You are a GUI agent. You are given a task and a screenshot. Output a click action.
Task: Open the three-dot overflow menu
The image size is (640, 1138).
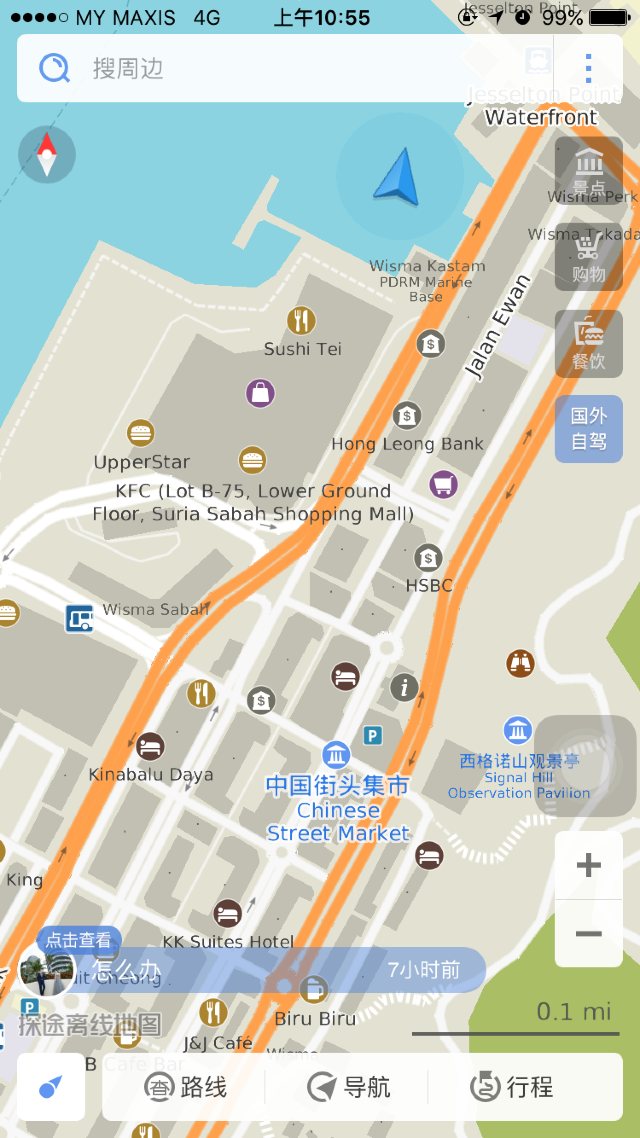pyautogui.click(x=588, y=68)
